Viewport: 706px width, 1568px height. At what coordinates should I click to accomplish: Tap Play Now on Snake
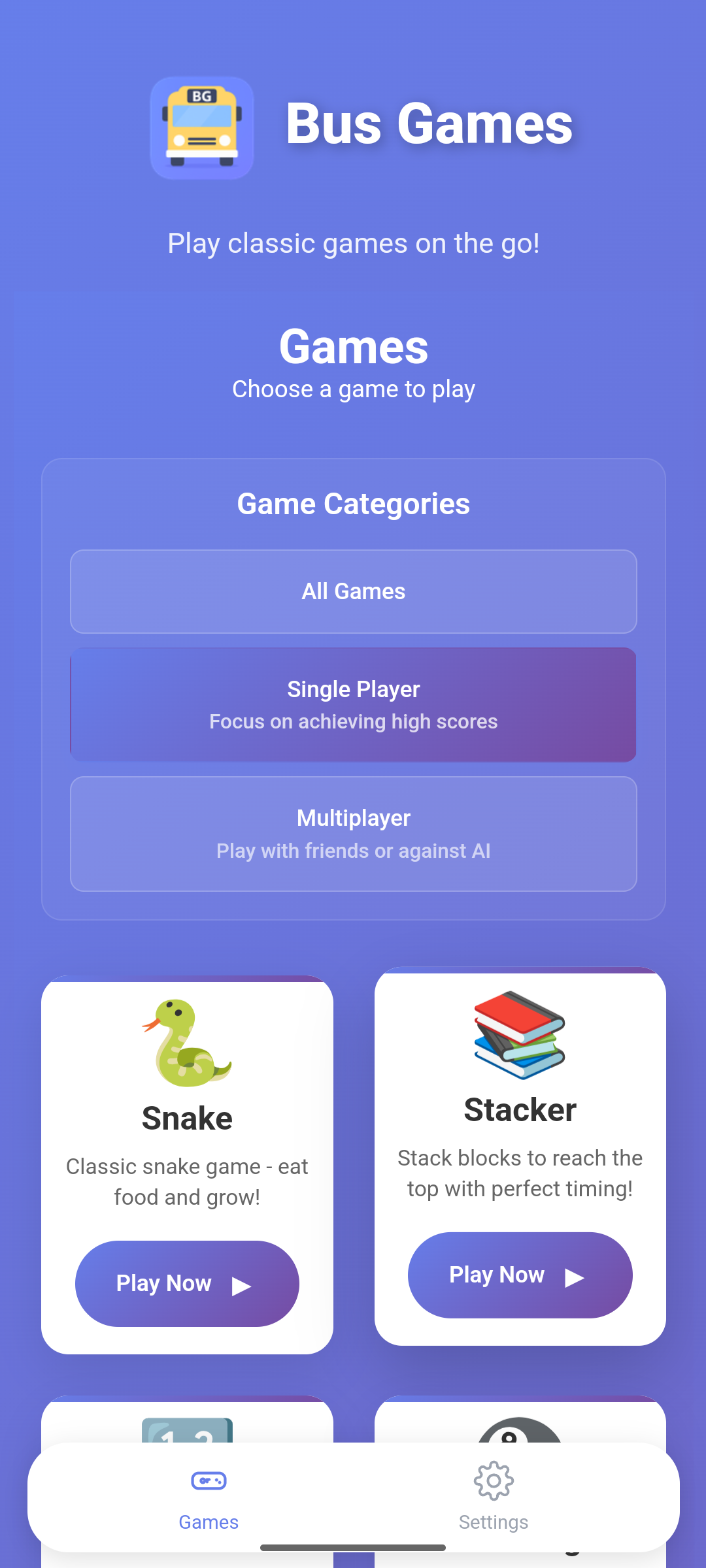click(x=187, y=1283)
